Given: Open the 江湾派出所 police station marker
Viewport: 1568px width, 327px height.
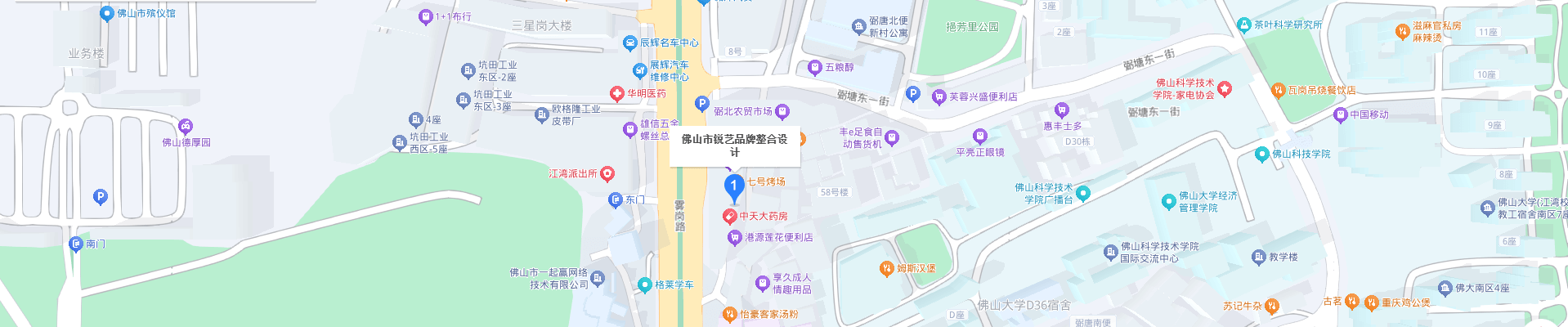Looking at the screenshot, I should [607, 174].
